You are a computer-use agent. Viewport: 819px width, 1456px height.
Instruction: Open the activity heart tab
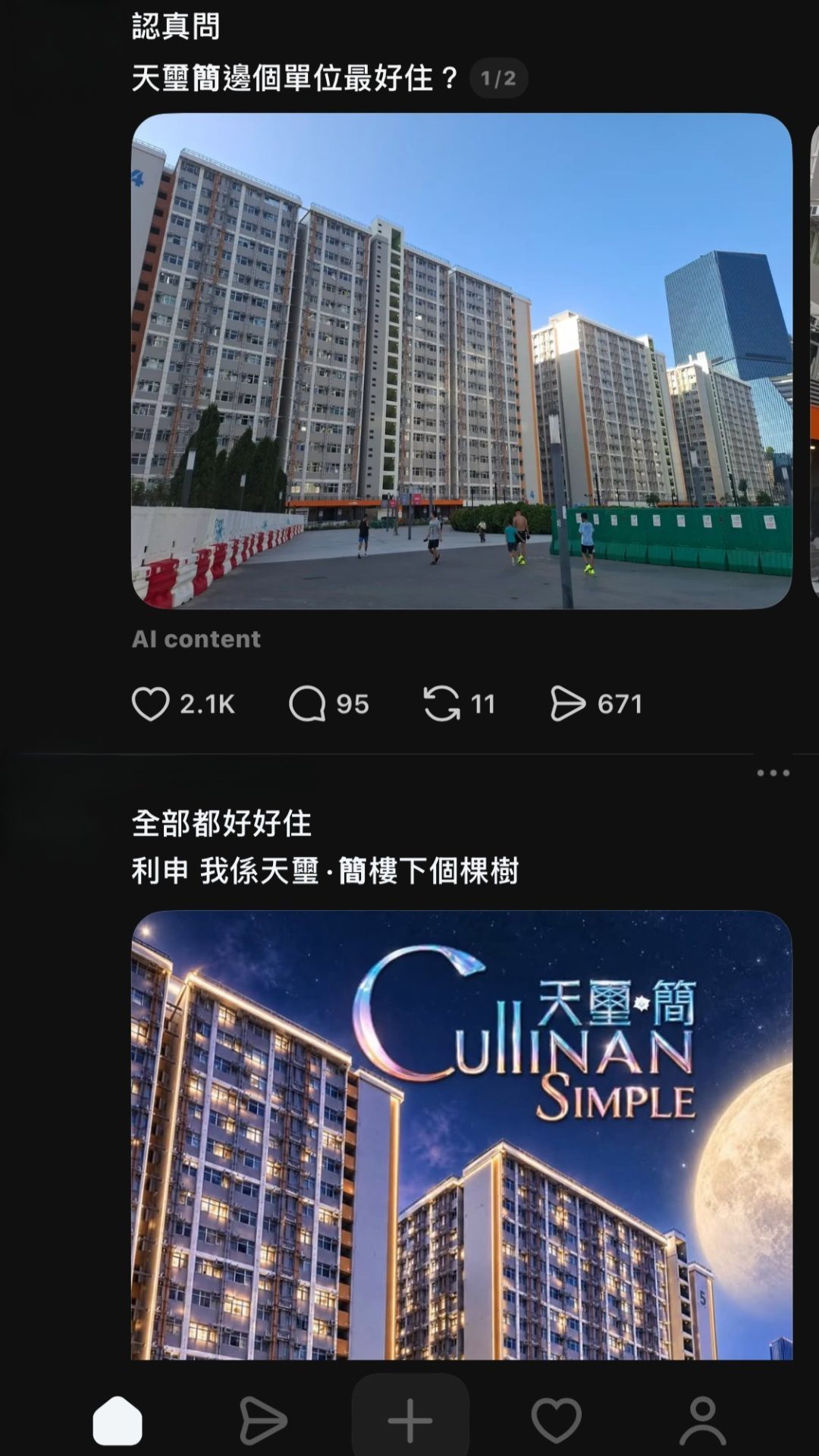(x=557, y=1420)
